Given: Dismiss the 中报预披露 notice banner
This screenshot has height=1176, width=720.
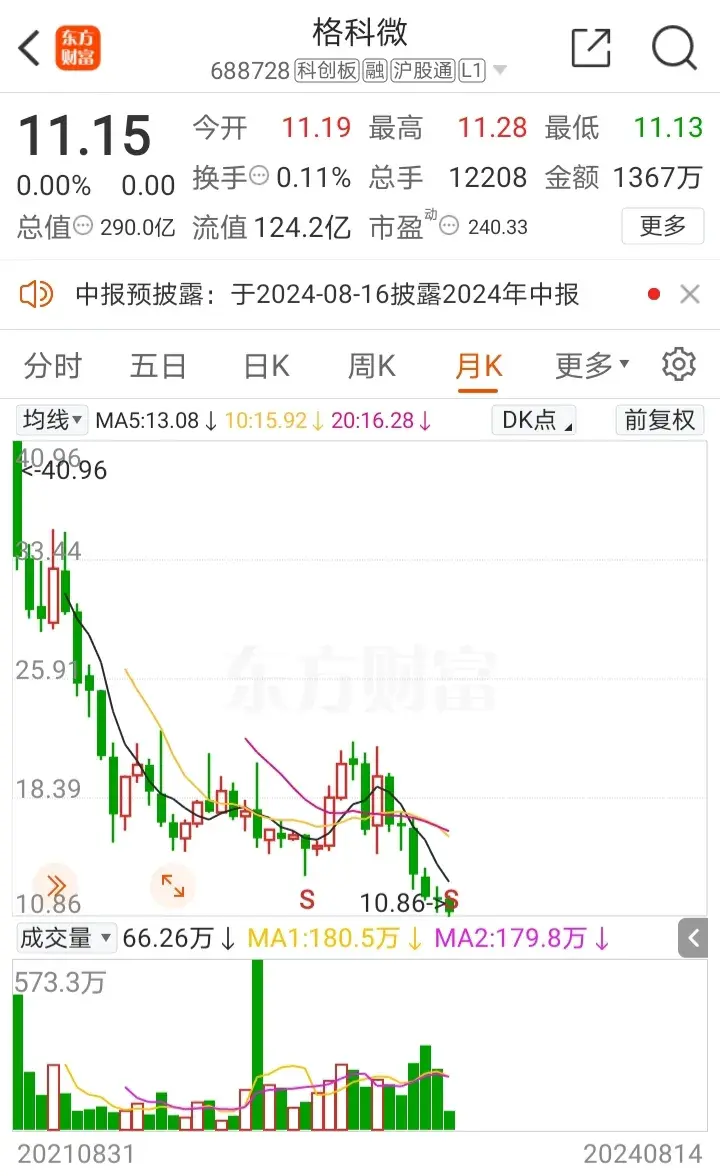Looking at the screenshot, I should point(689,294).
